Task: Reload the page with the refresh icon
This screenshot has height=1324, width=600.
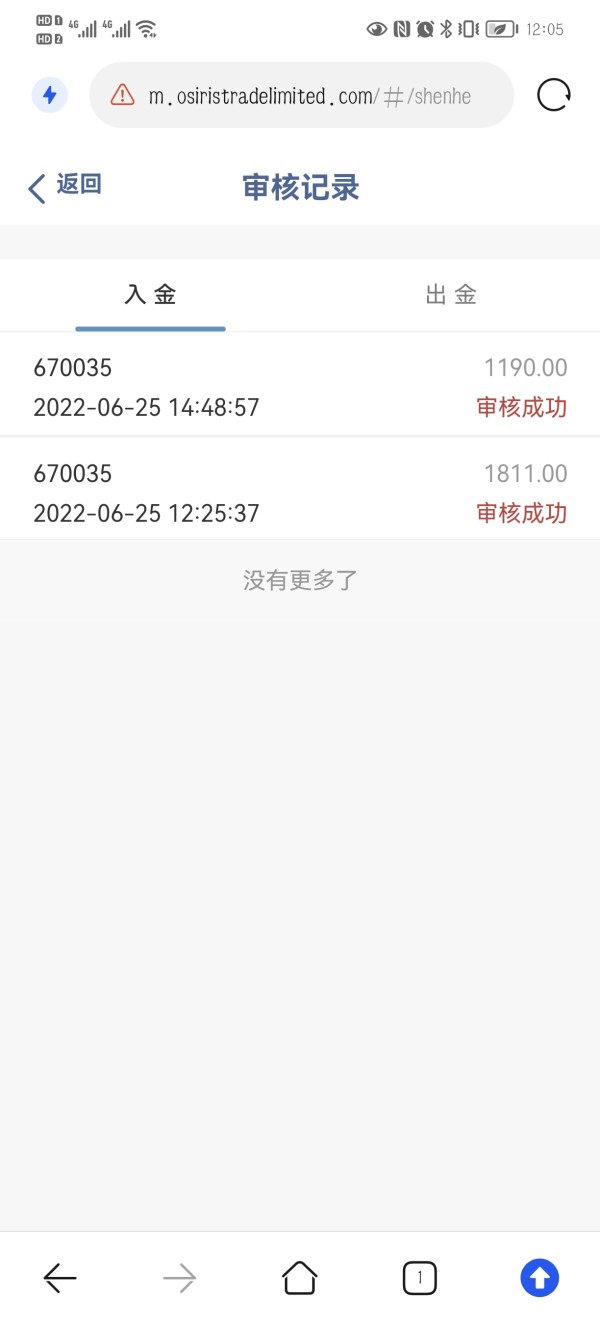Action: pyautogui.click(x=553, y=96)
